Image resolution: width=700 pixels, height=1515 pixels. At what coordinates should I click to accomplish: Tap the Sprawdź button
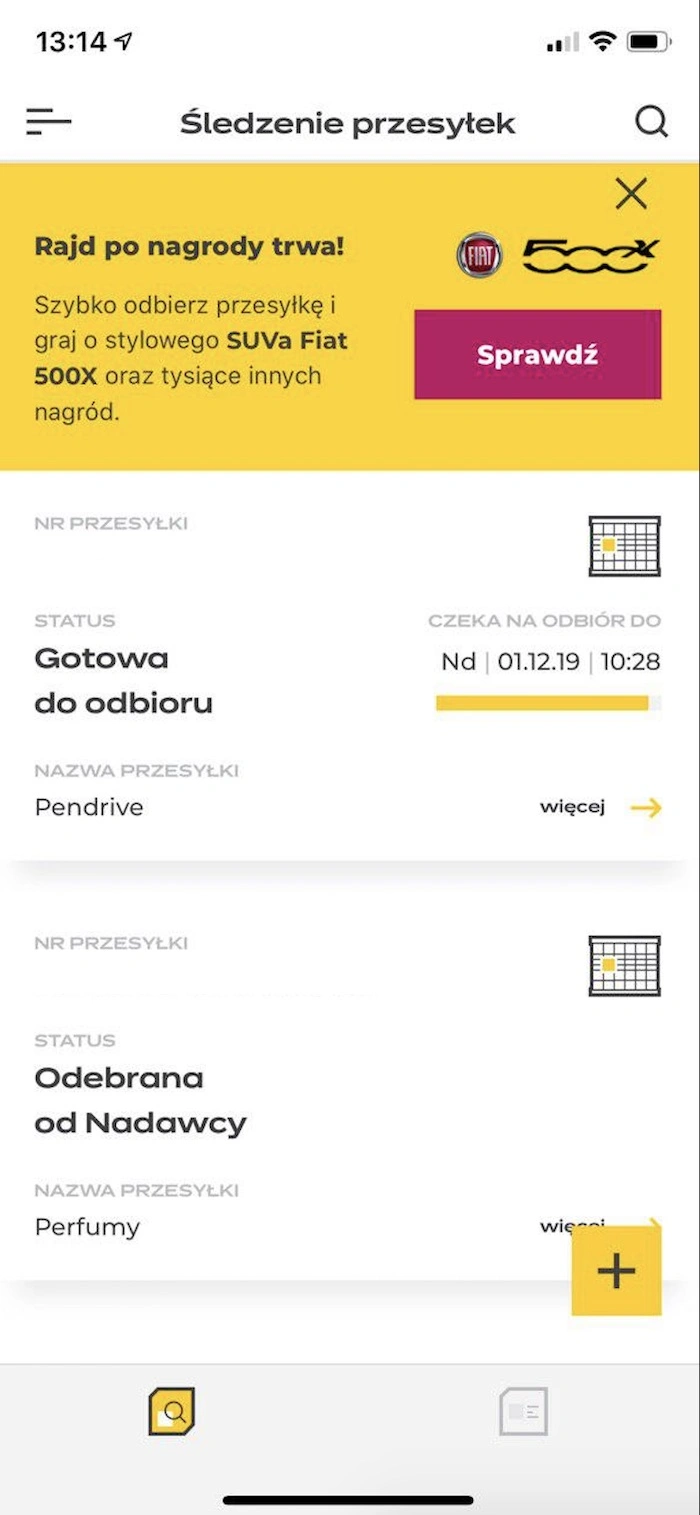[537, 355]
